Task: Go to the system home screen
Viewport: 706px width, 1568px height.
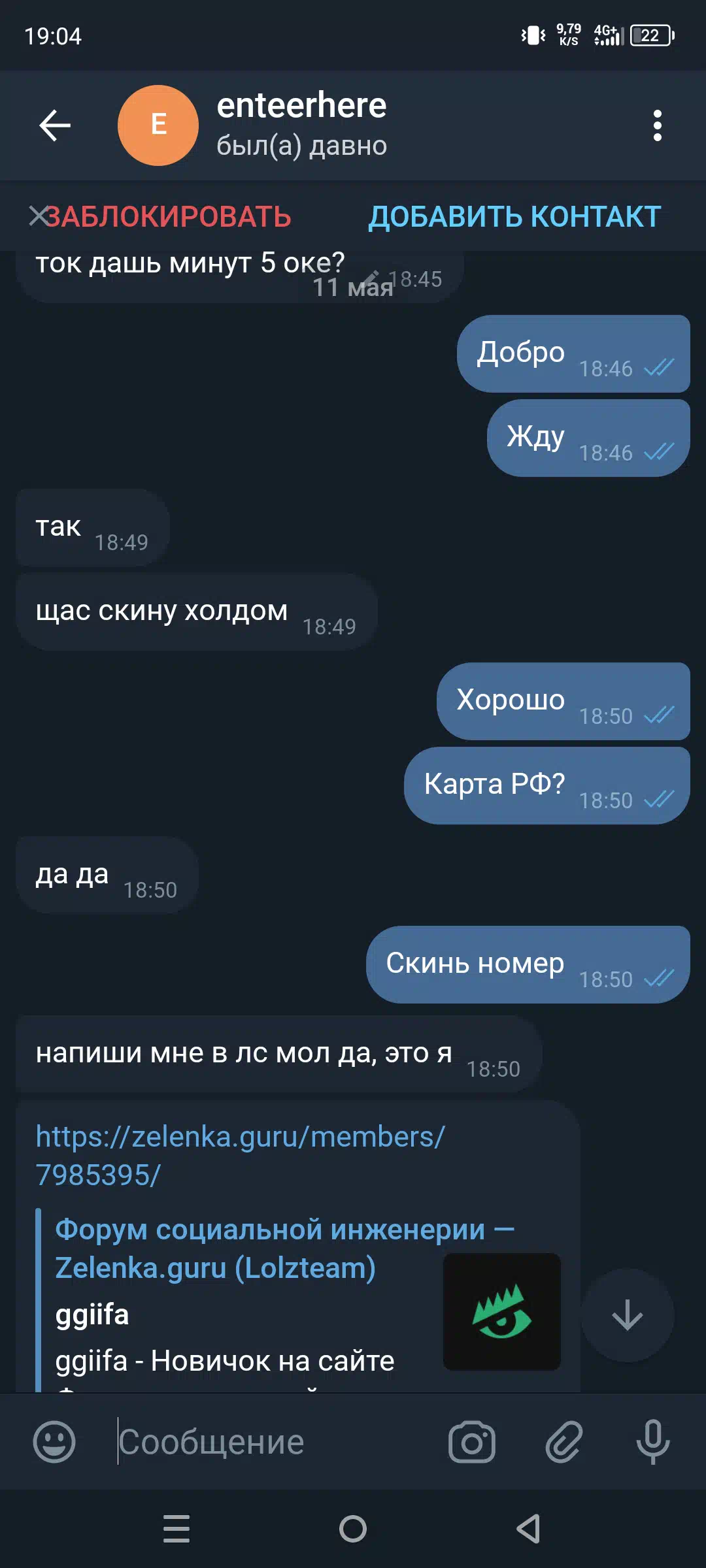Action: click(x=353, y=1529)
